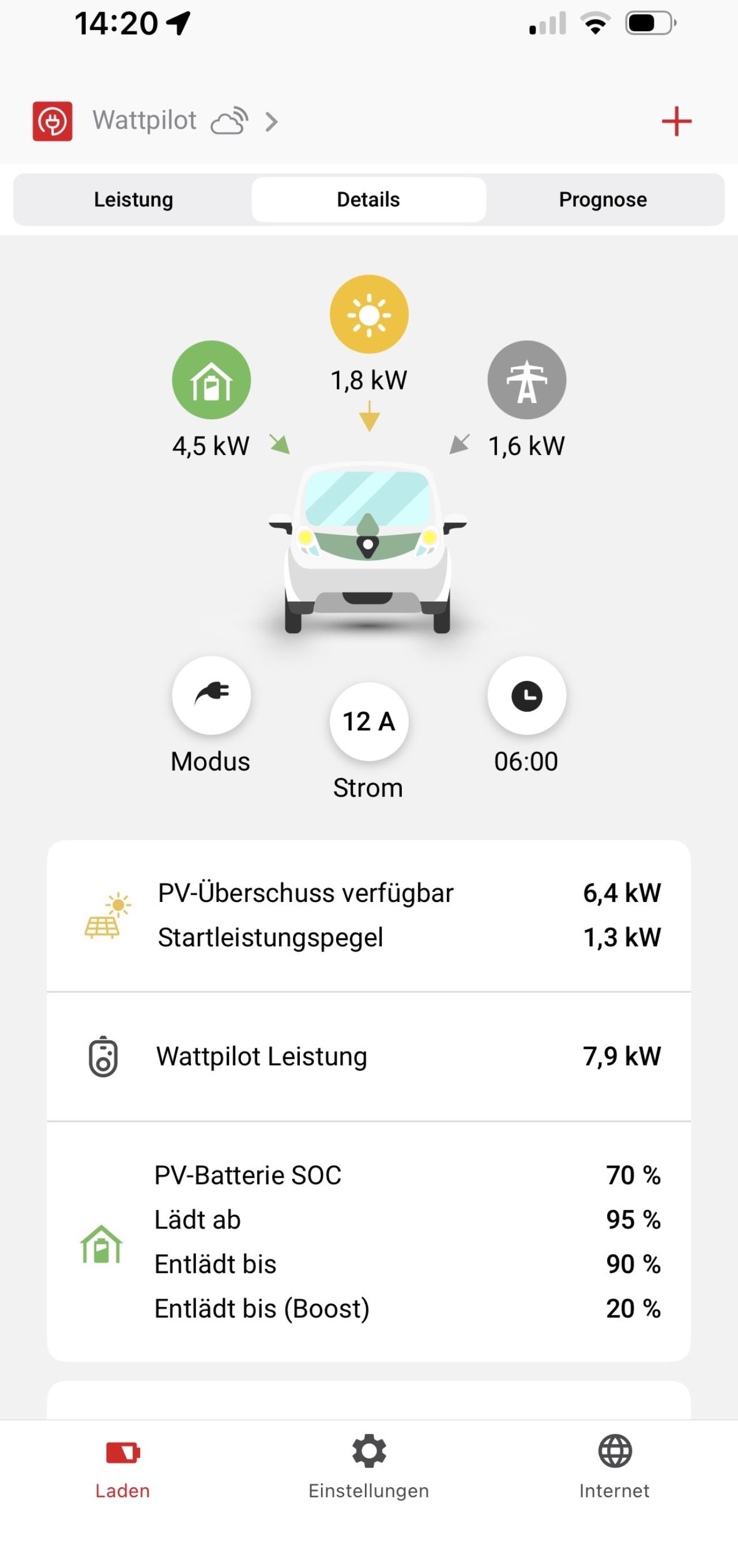The width and height of the screenshot is (738, 1568).
Task: Open the 06:00 timer setting
Action: [x=526, y=695]
